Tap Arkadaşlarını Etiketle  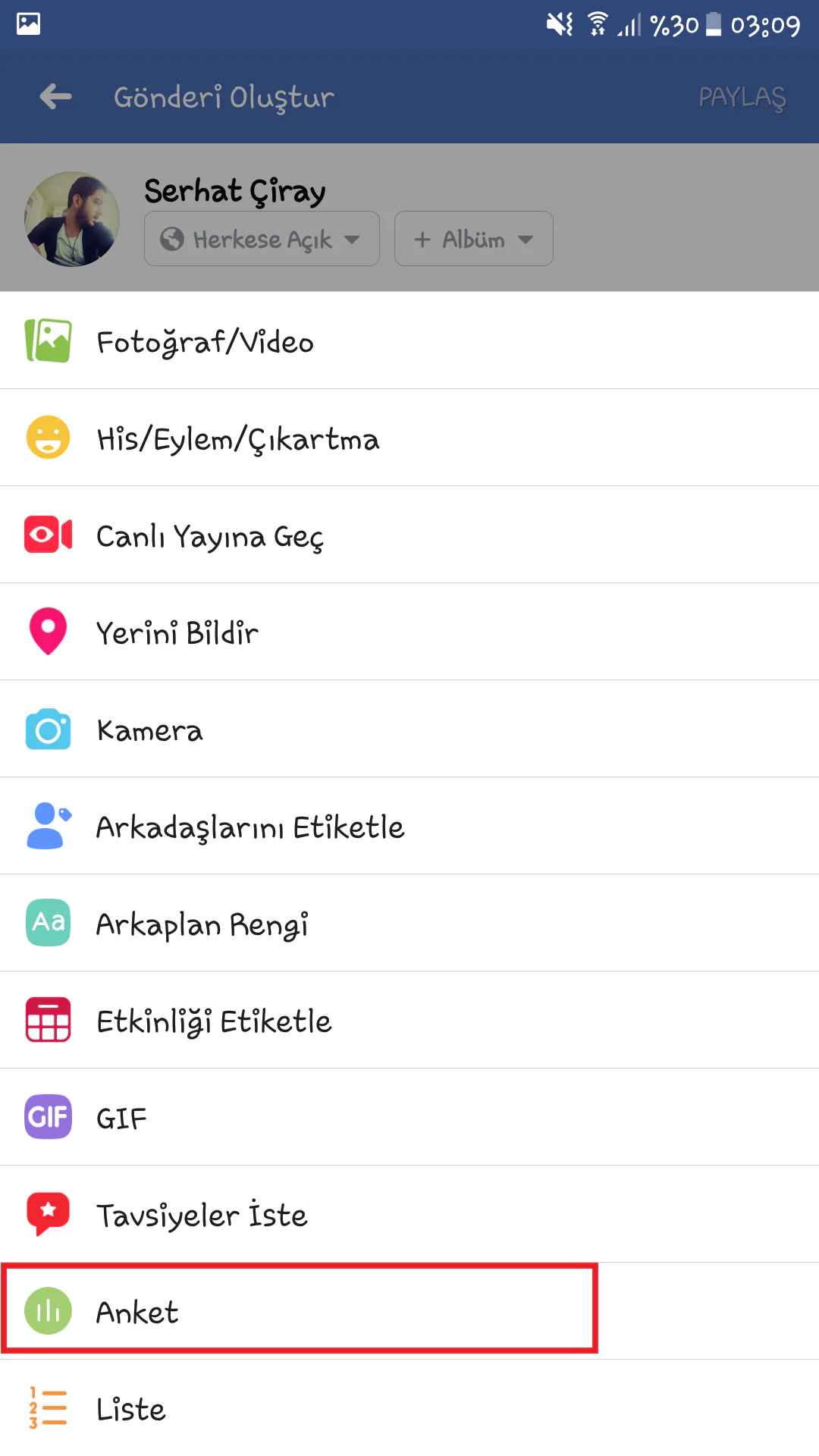tap(249, 827)
